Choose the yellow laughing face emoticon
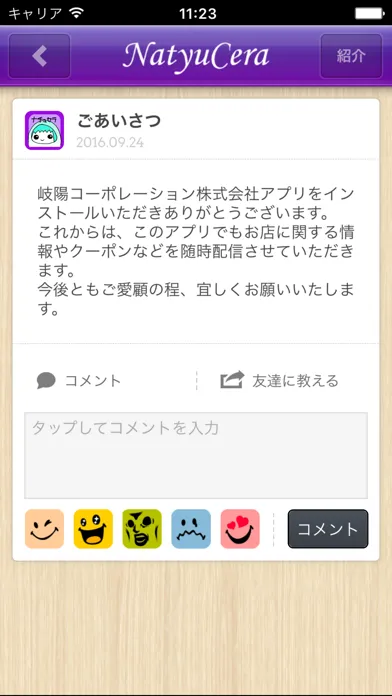The image size is (392, 696). (x=93, y=529)
